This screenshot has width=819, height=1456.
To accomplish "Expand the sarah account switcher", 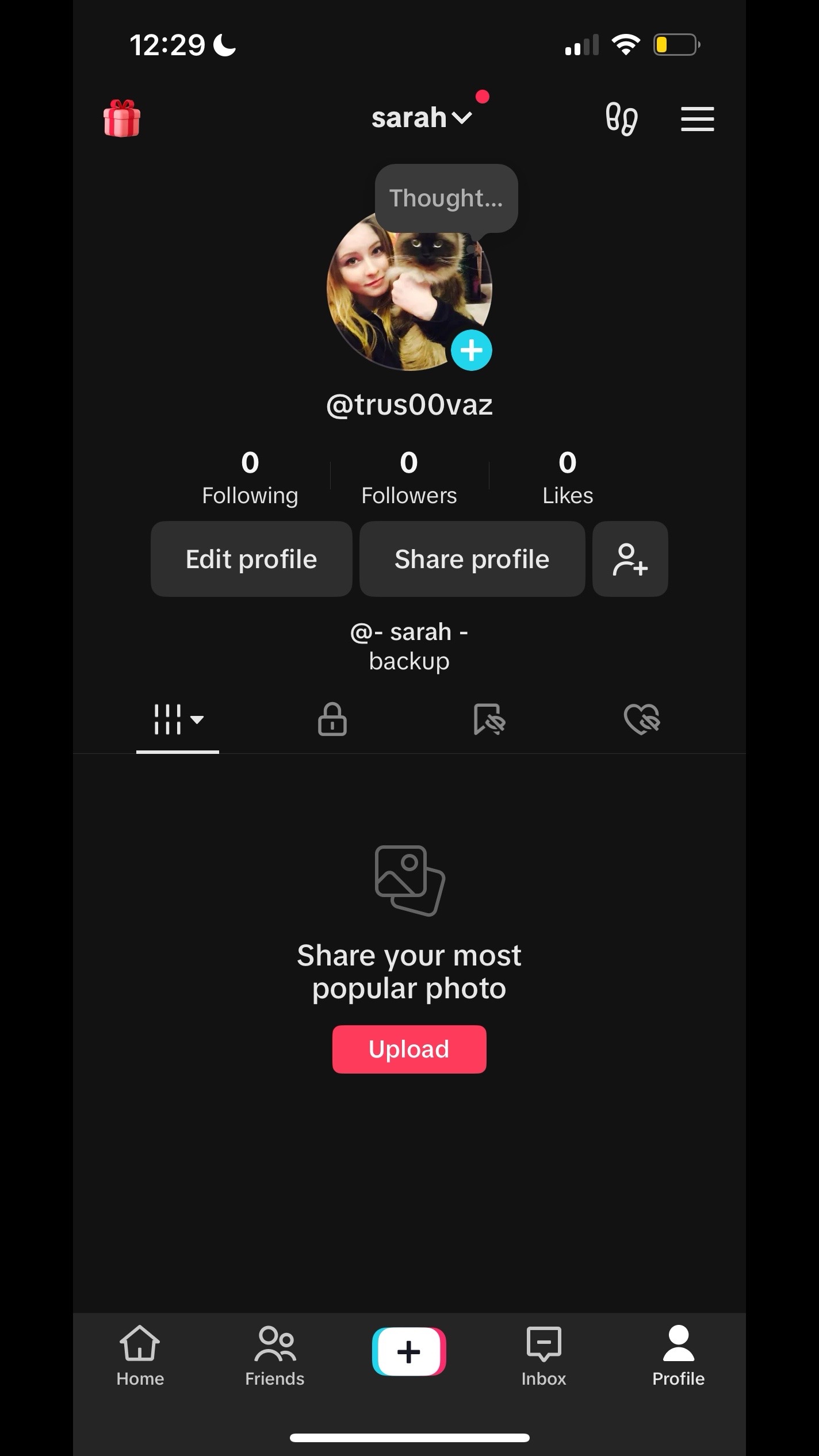I will (422, 118).
